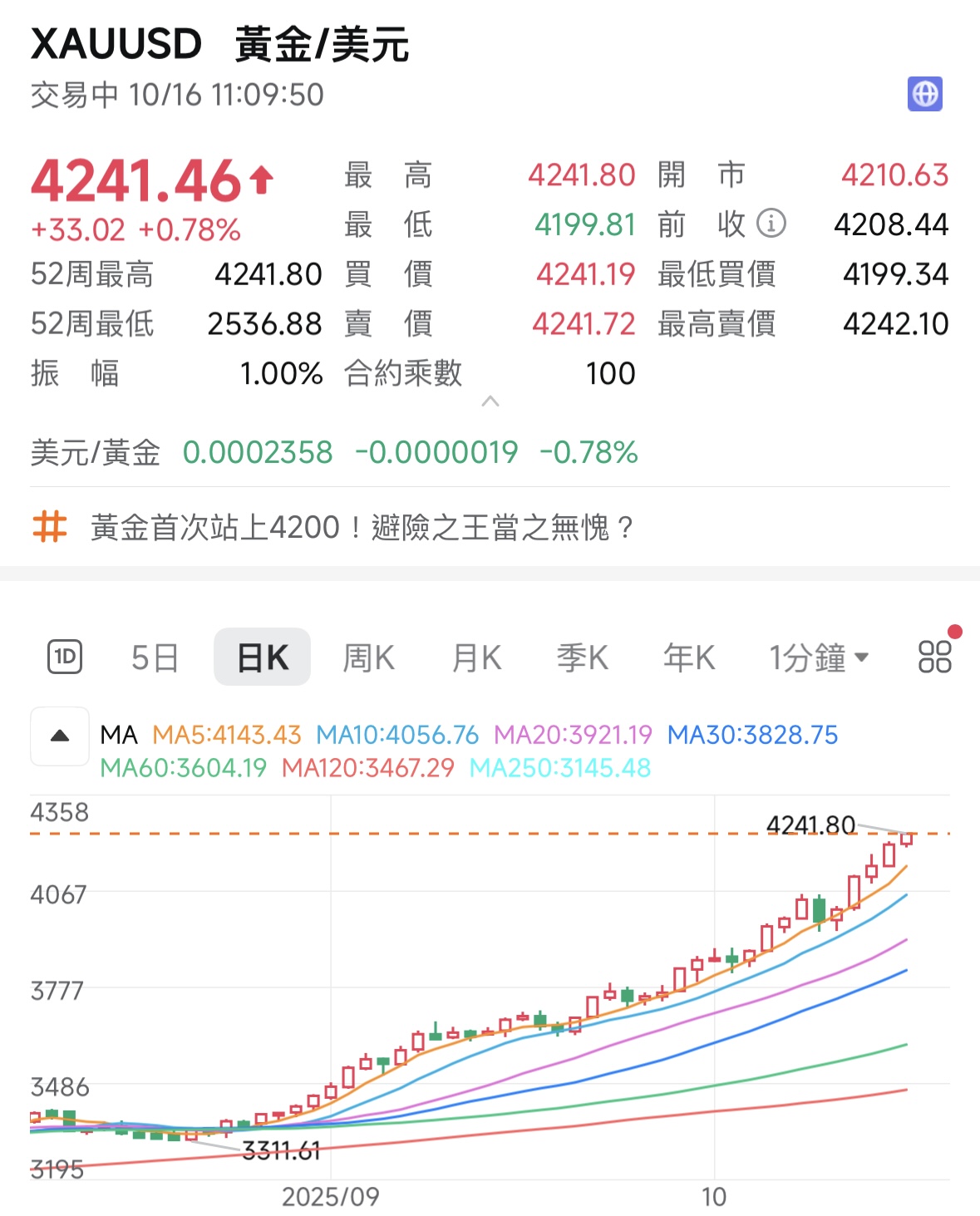Click the orange hashtag topic icon

pos(48,526)
